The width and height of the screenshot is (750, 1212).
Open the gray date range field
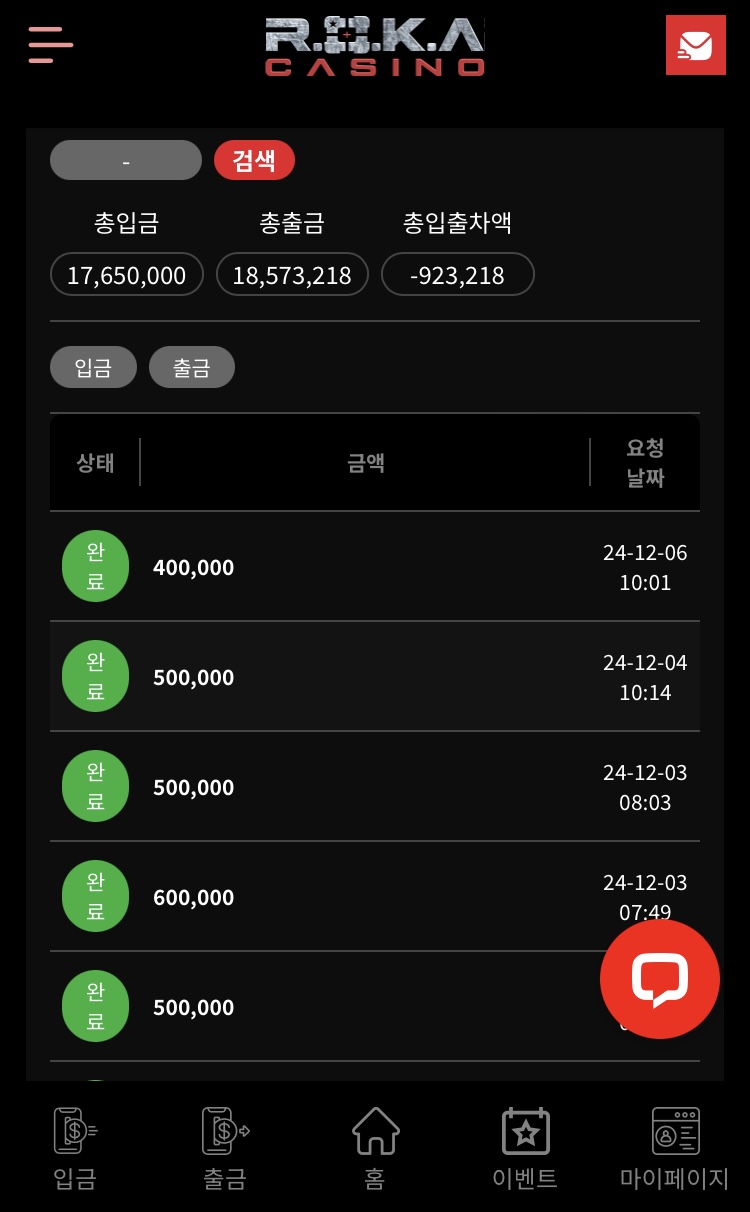126,160
